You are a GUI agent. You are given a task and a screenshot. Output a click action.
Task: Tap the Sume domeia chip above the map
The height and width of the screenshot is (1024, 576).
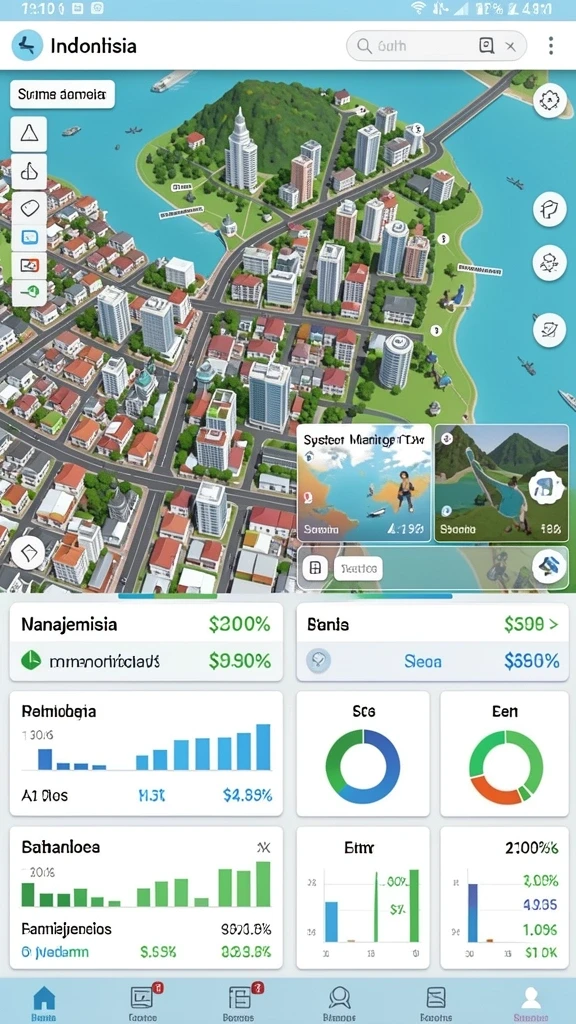click(62, 94)
